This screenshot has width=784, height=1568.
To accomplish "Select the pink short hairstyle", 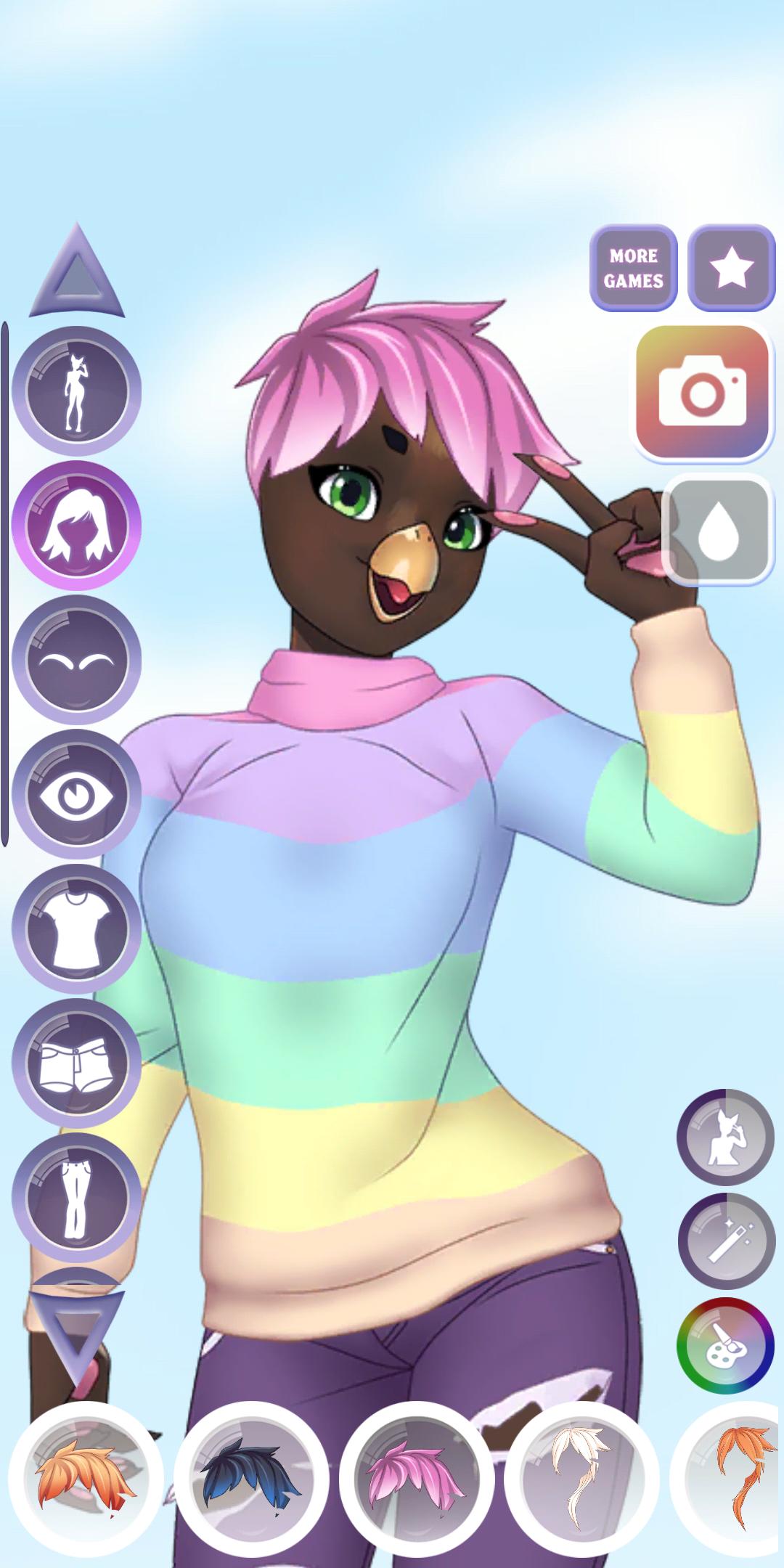I will (417, 1479).
